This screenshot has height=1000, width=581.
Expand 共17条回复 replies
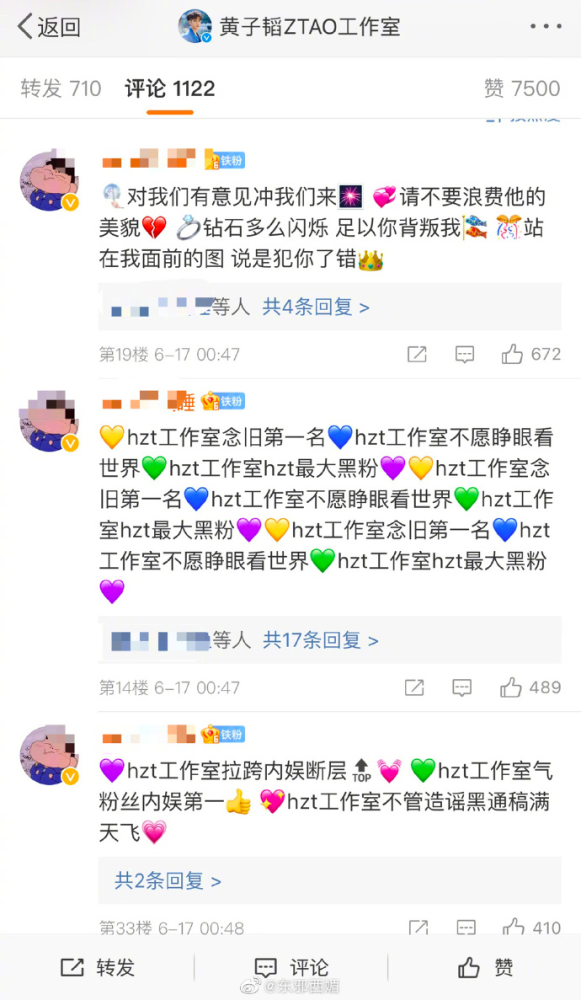[321, 640]
